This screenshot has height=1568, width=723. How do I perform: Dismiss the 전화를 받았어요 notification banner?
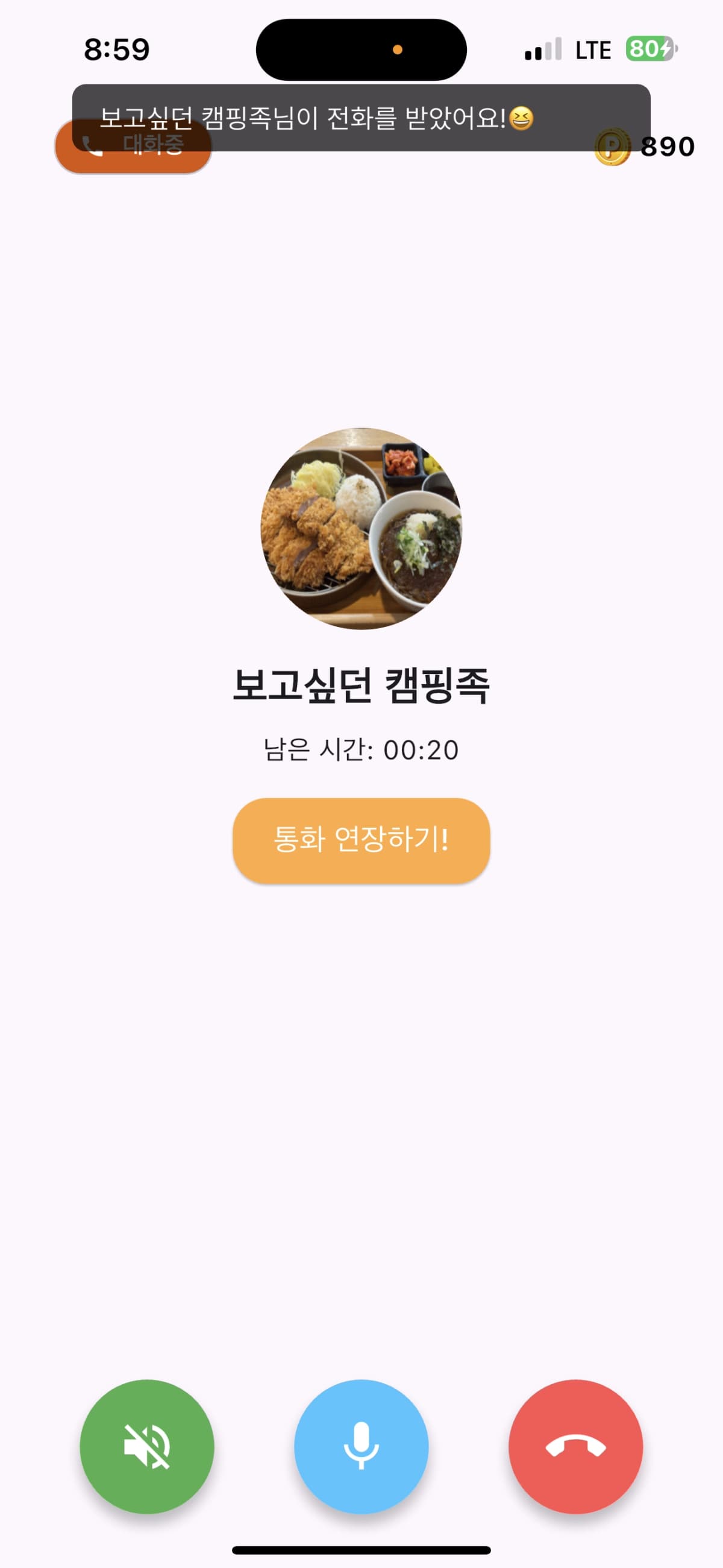click(361, 116)
